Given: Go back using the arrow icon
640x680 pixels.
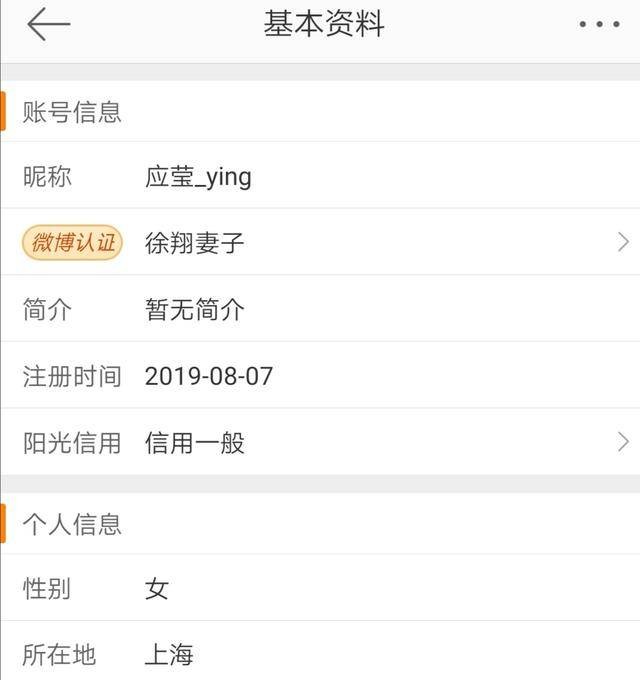Looking at the screenshot, I should click(48, 25).
